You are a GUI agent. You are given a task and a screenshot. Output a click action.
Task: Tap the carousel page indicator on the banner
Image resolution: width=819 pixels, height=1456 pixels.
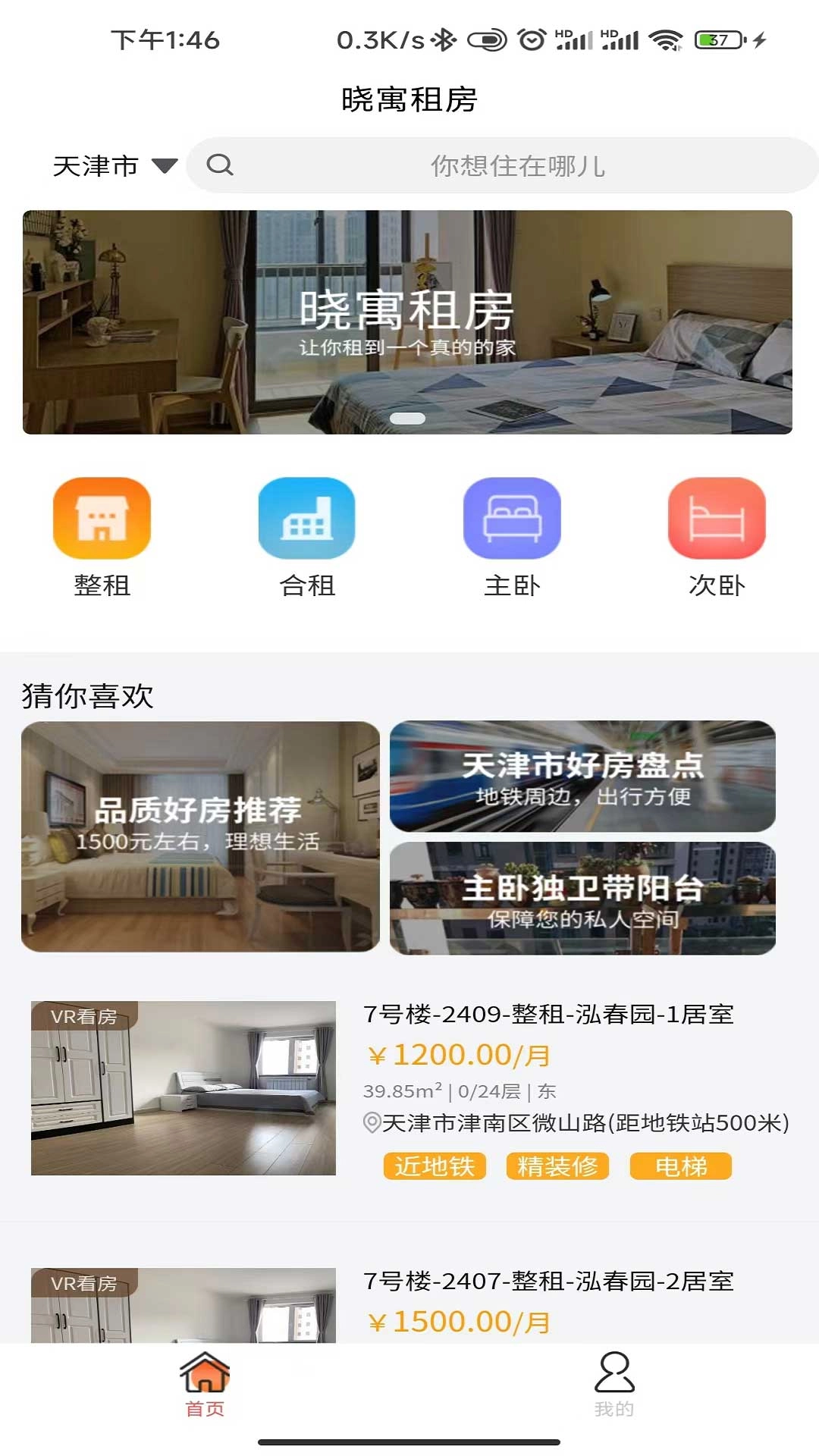click(x=409, y=417)
